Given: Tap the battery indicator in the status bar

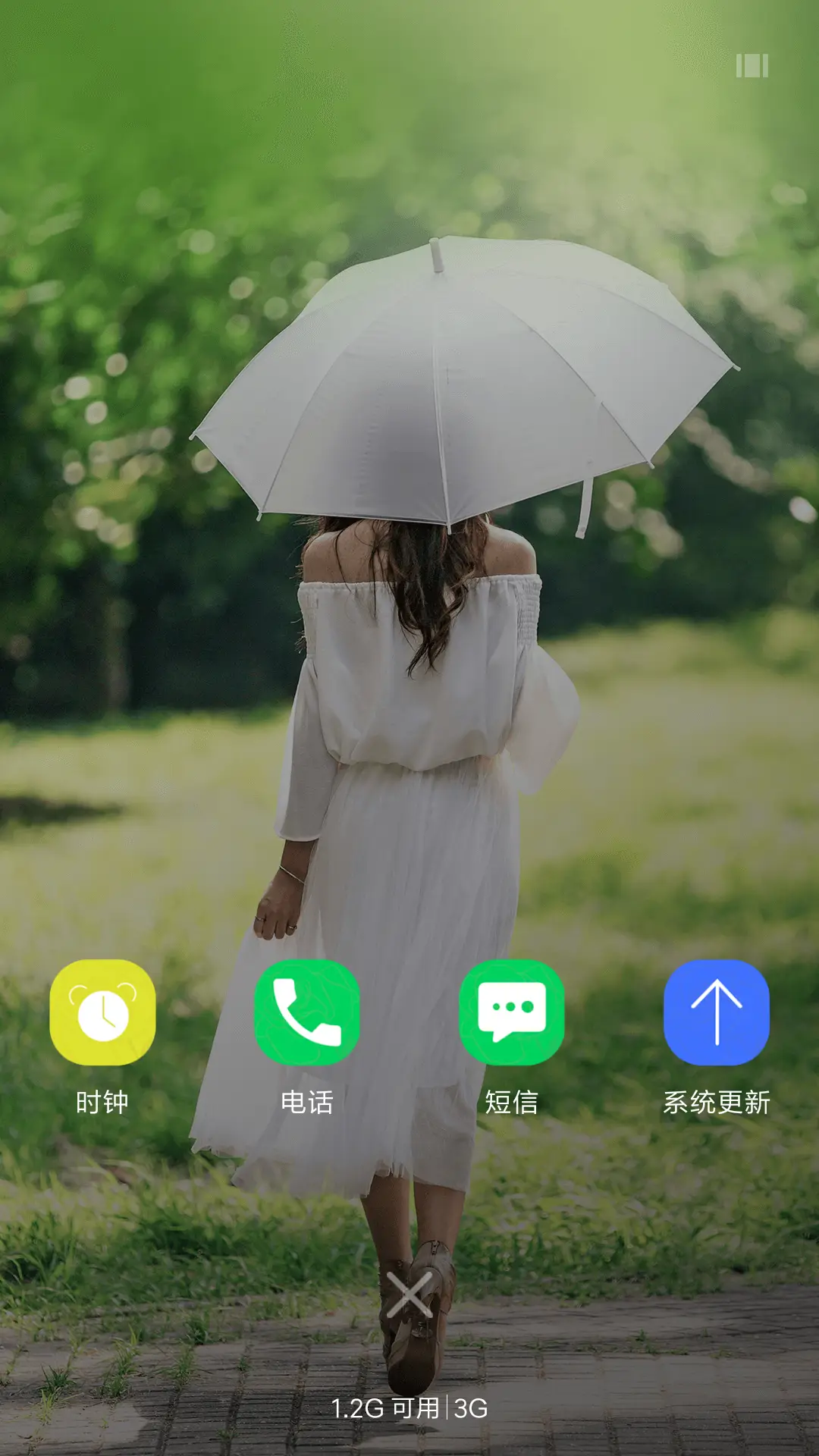Looking at the screenshot, I should point(752,67).
